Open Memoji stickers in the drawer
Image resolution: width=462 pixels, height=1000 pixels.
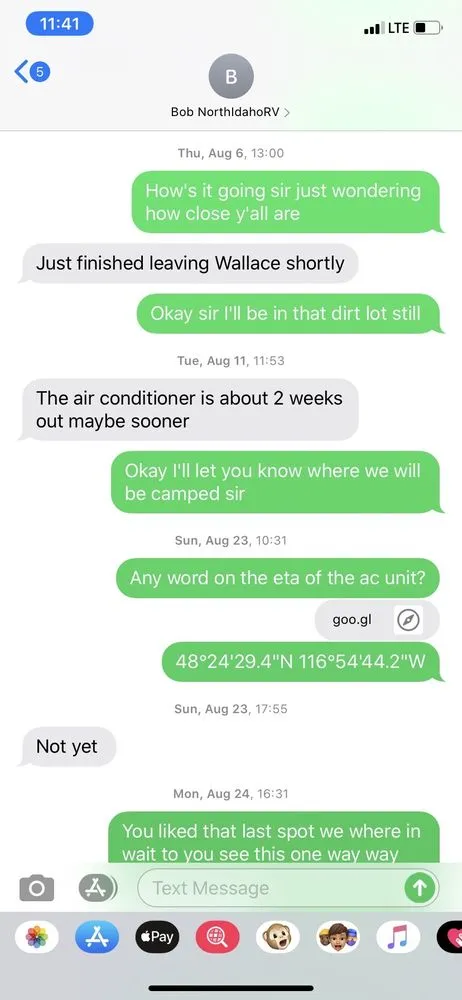(338, 936)
